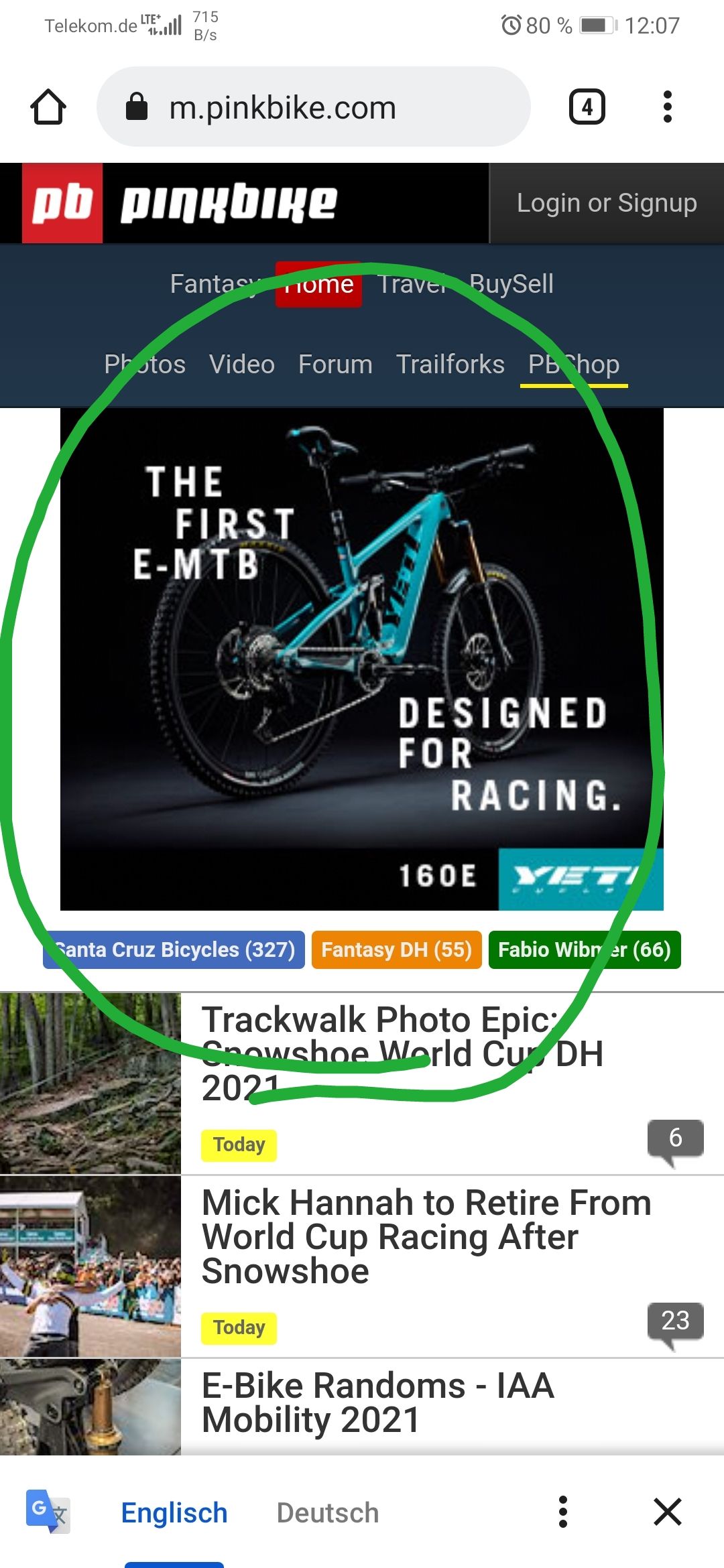Open the browser overflow menu

pyautogui.click(x=666, y=107)
